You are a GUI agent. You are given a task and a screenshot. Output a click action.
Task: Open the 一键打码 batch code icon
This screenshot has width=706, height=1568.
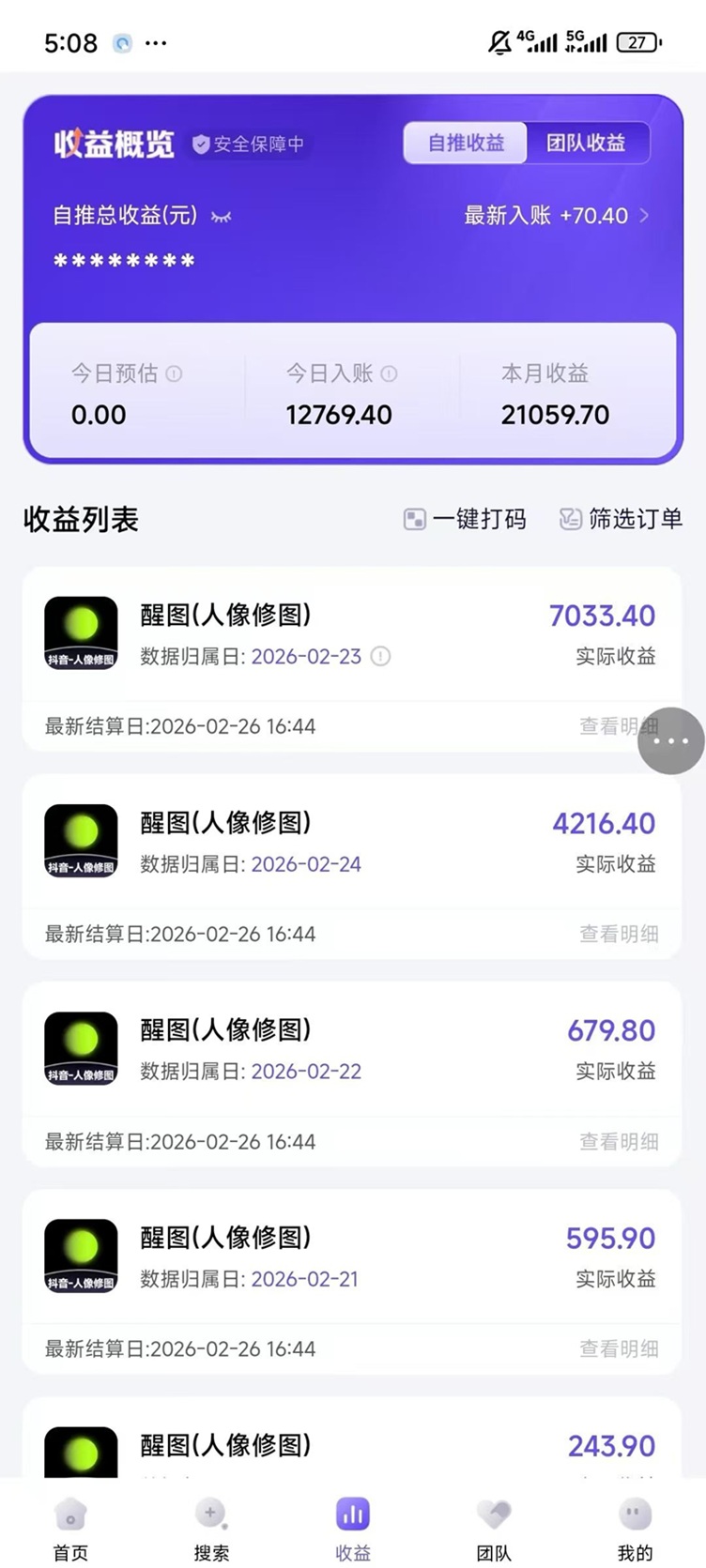click(x=414, y=519)
